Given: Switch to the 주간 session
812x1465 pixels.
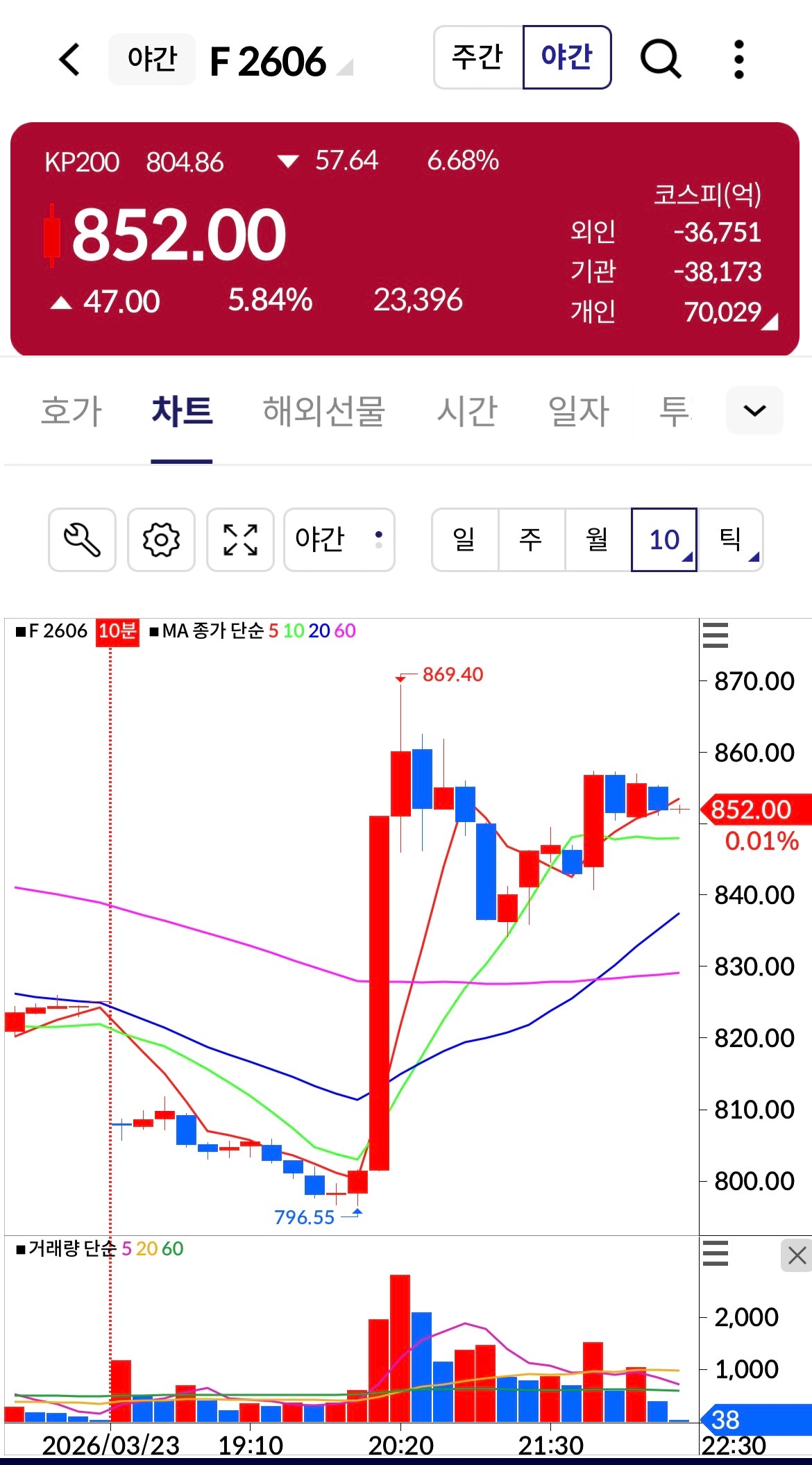Looking at the screenshot, I should pos(477,57).
